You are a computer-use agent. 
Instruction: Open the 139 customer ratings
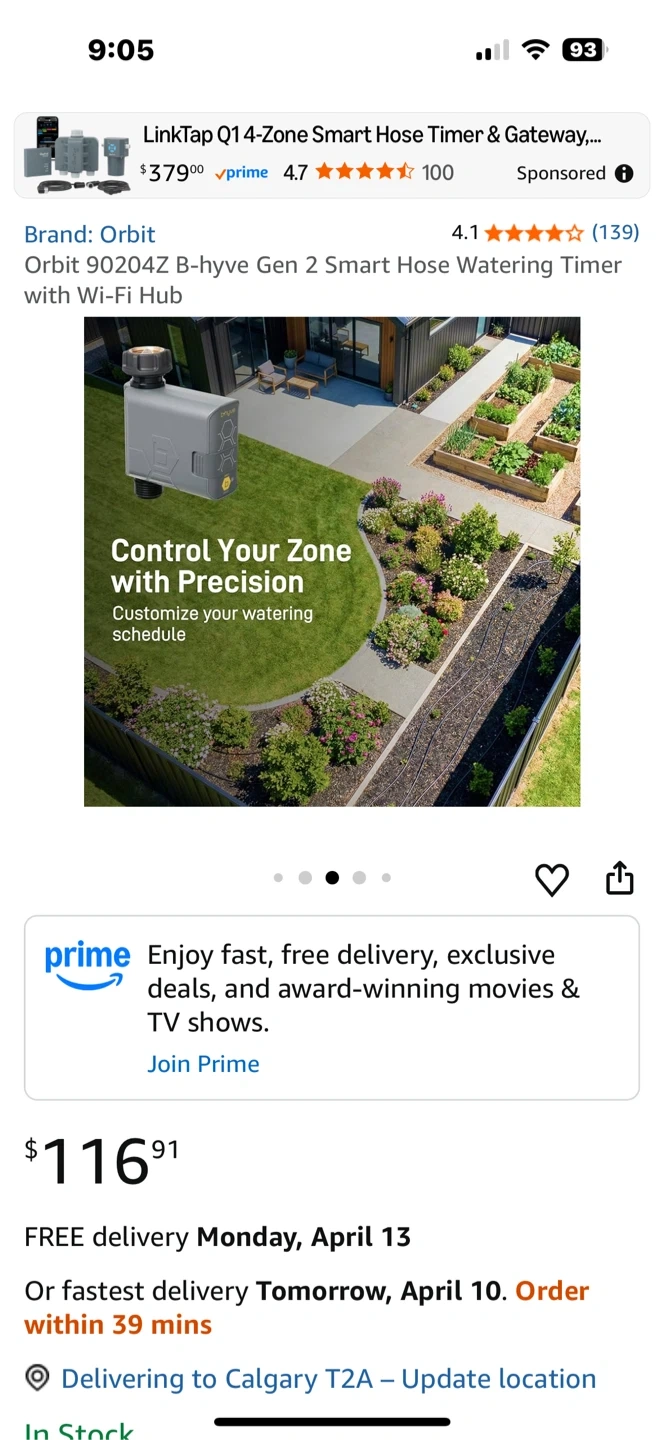[x=614, y=233]
